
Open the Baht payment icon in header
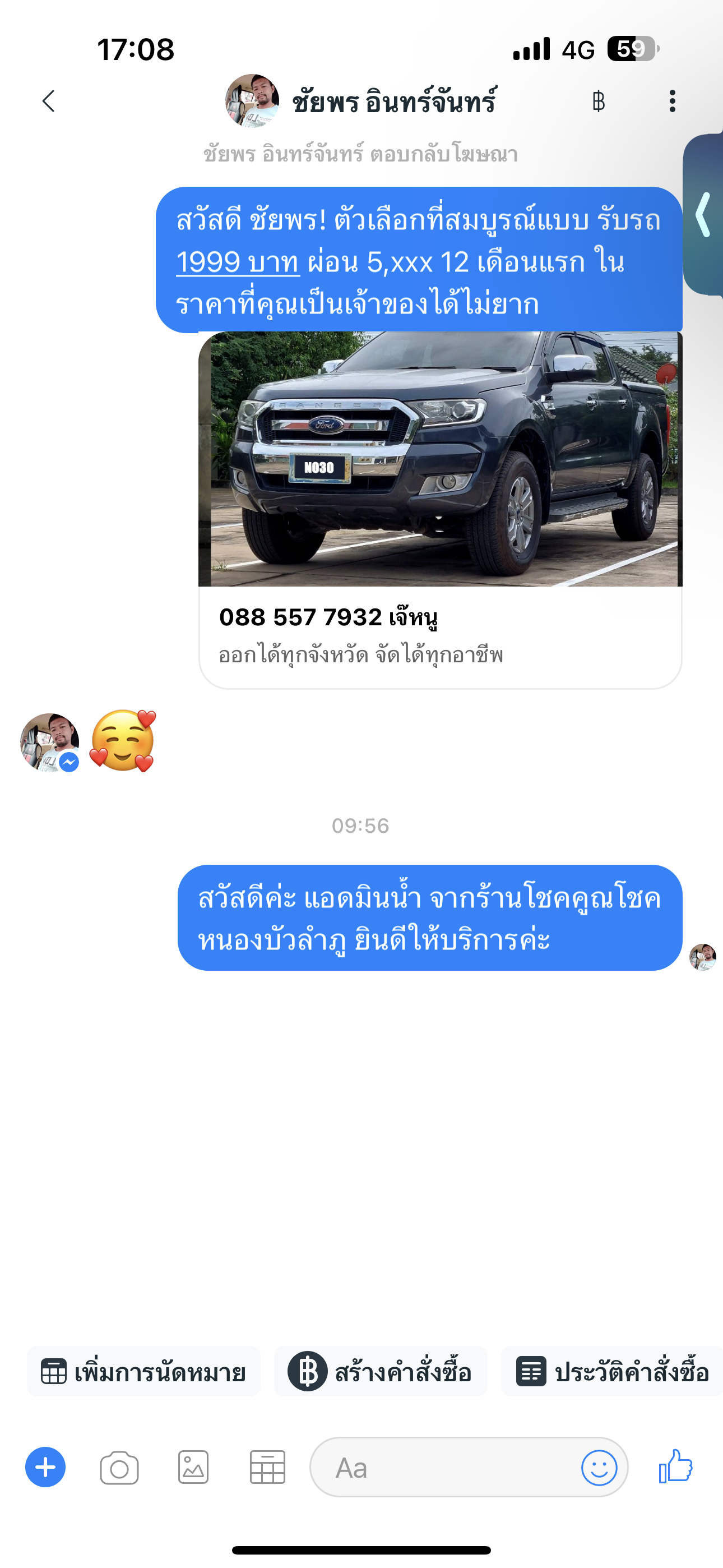click(598, 101)
